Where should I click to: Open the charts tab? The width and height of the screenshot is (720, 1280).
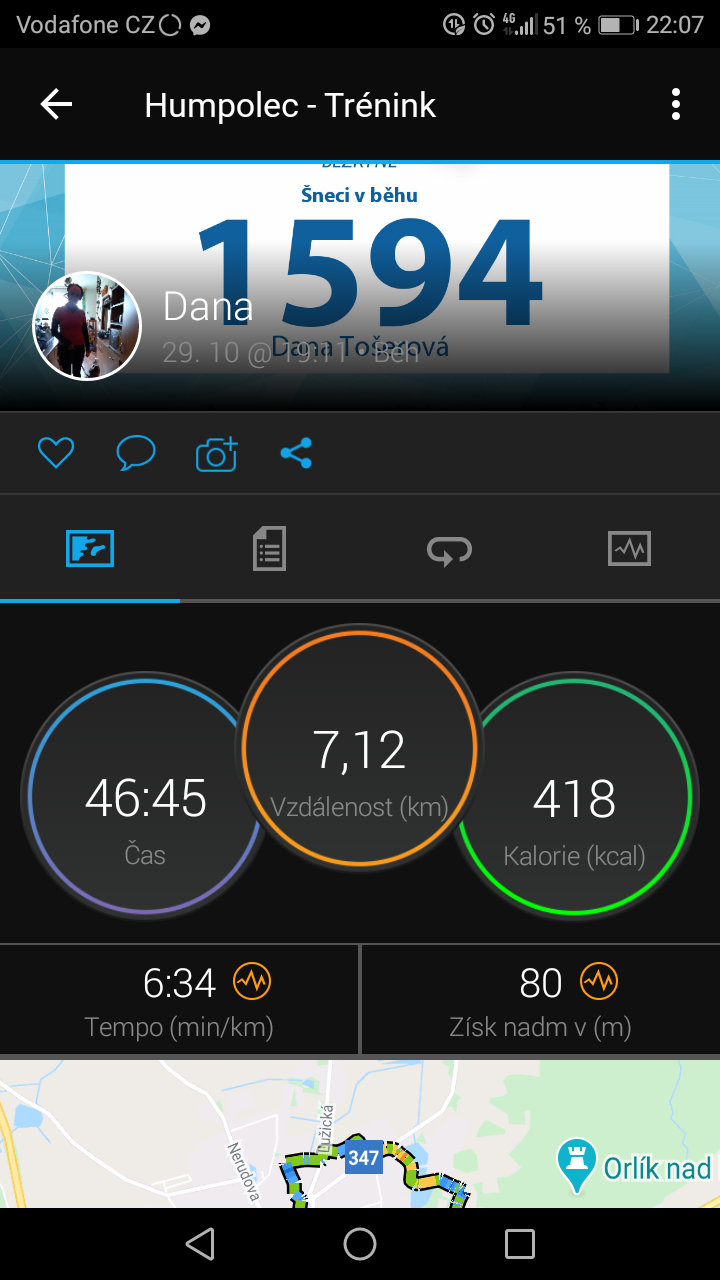point(630,549)
